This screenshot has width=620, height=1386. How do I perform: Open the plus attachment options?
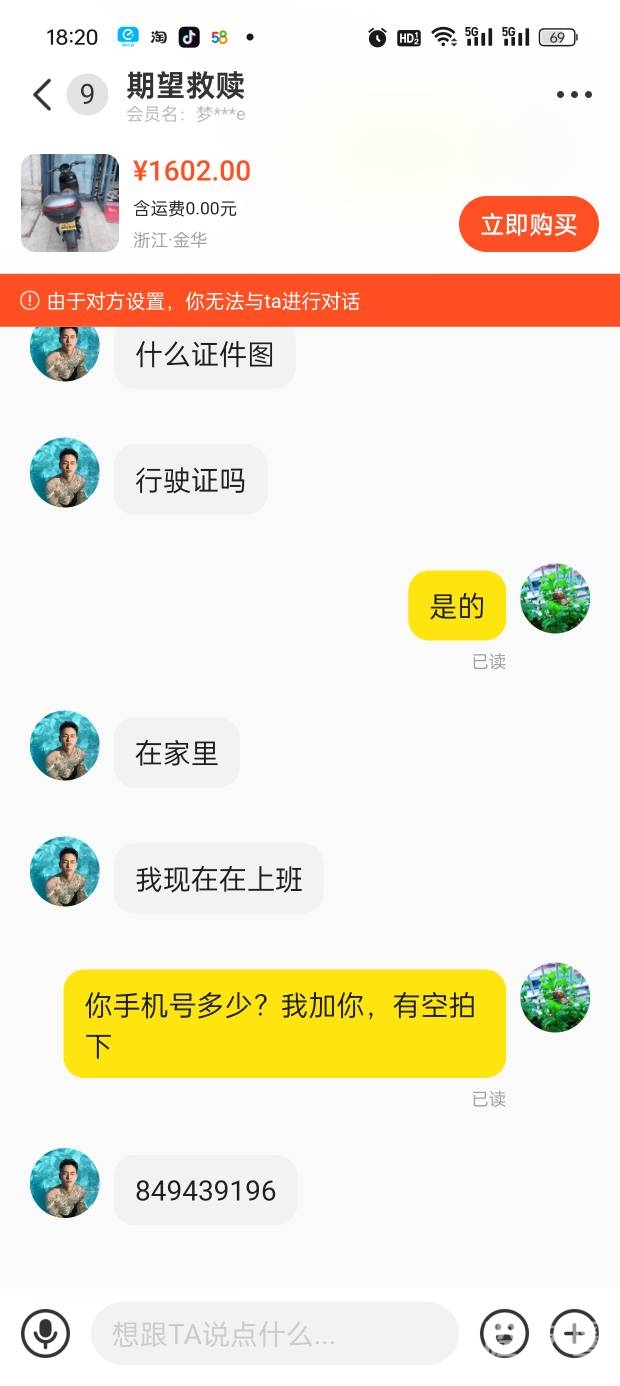574,1333
